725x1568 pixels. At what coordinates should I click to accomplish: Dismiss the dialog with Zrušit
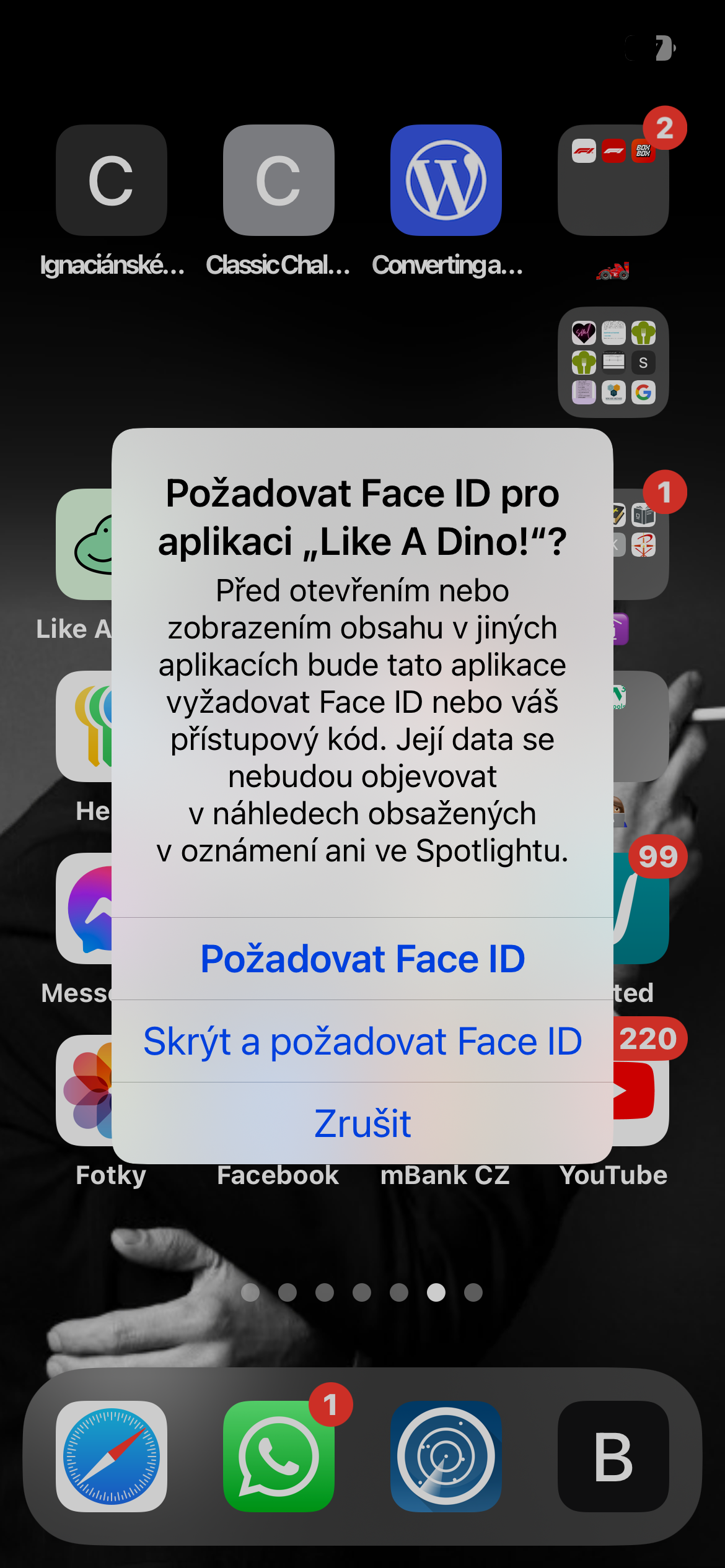coord(362,1123)
